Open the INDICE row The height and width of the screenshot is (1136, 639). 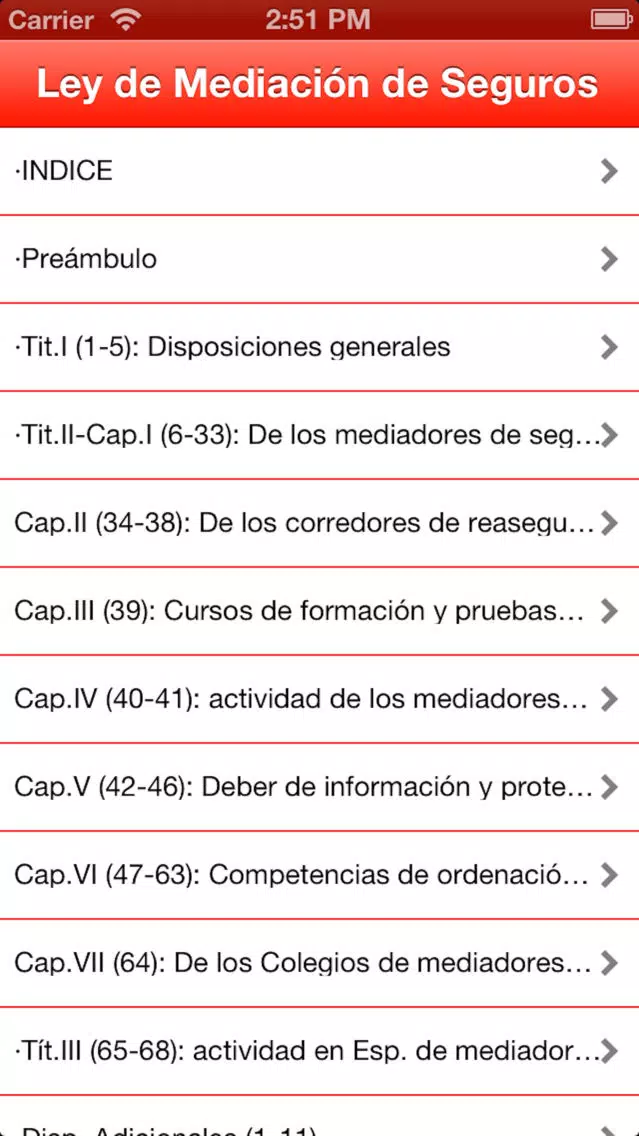click(x=320, y=172)
